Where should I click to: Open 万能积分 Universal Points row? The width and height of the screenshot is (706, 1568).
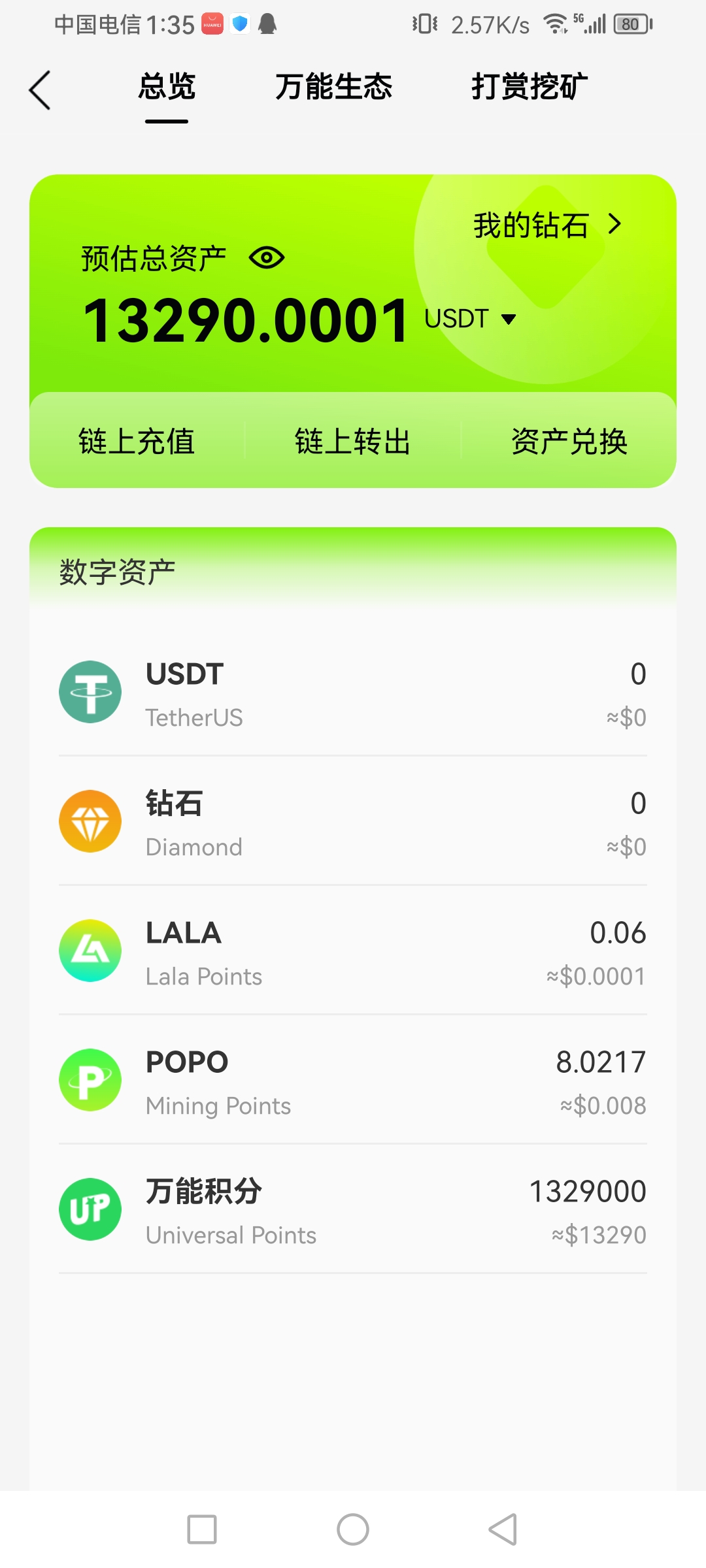pos(353,1211)
